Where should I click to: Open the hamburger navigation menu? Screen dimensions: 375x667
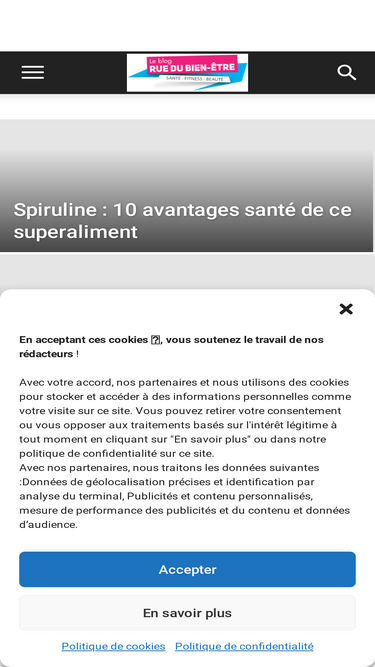tap(33, 73)
